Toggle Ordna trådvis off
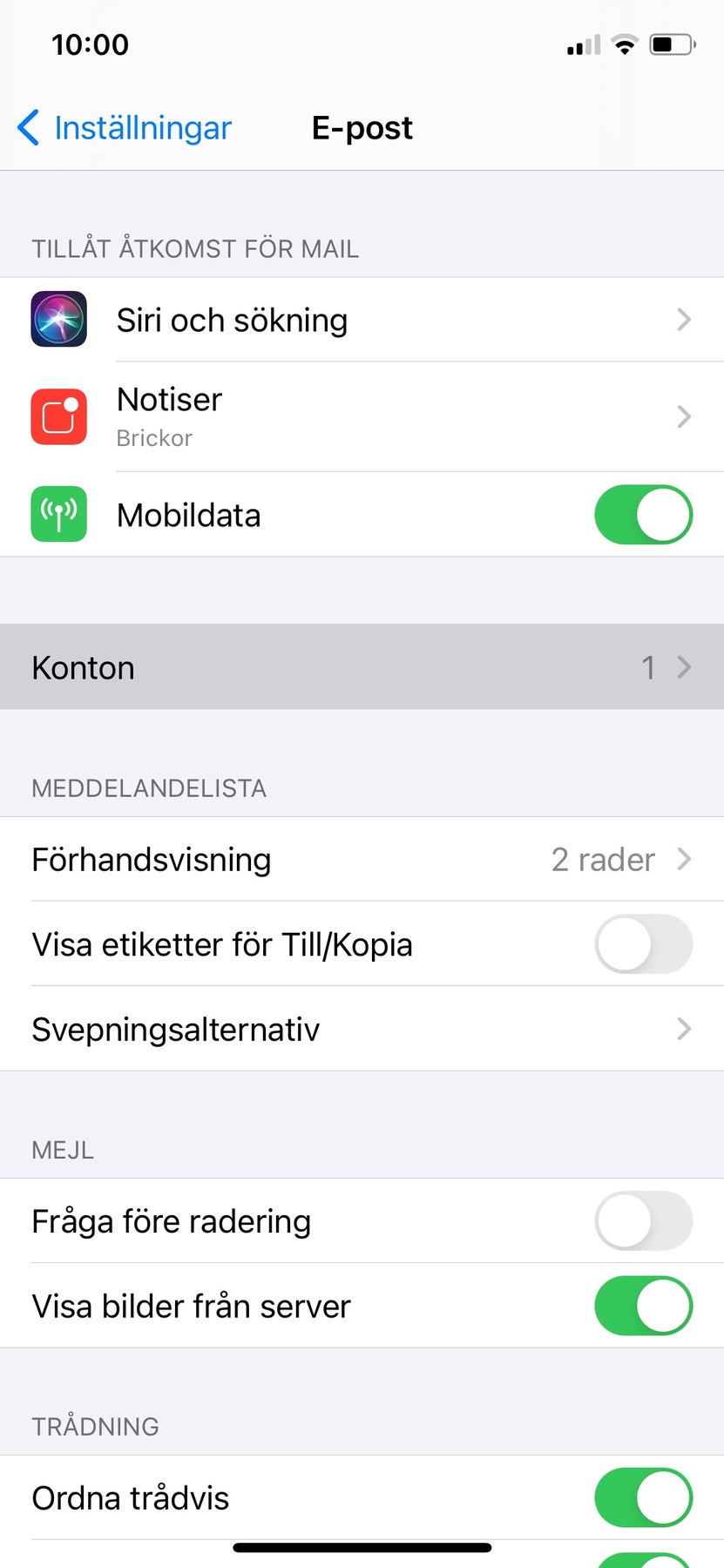Screen dimensions: 724x1568 click(x=643, y=1497)
